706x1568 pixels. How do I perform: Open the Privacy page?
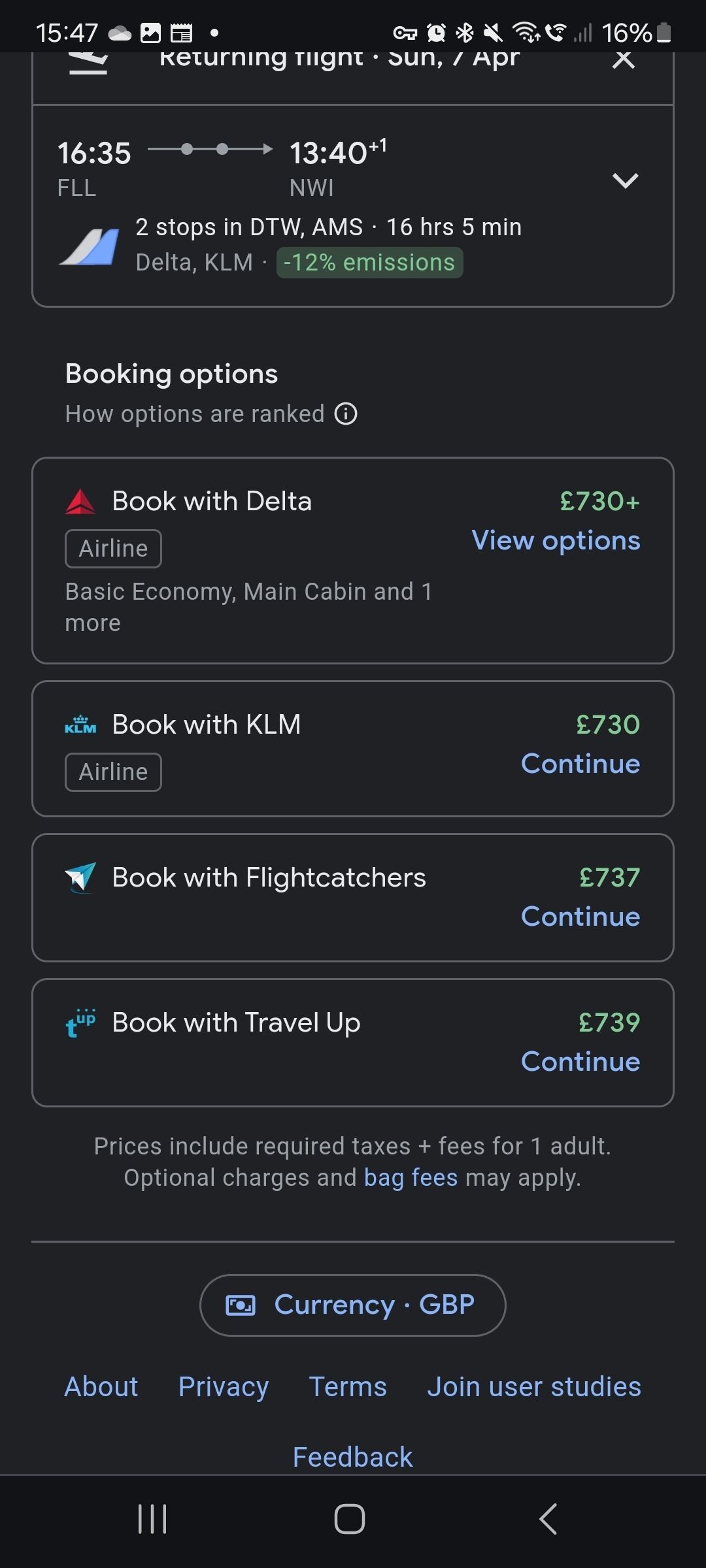click(223, 1386)
